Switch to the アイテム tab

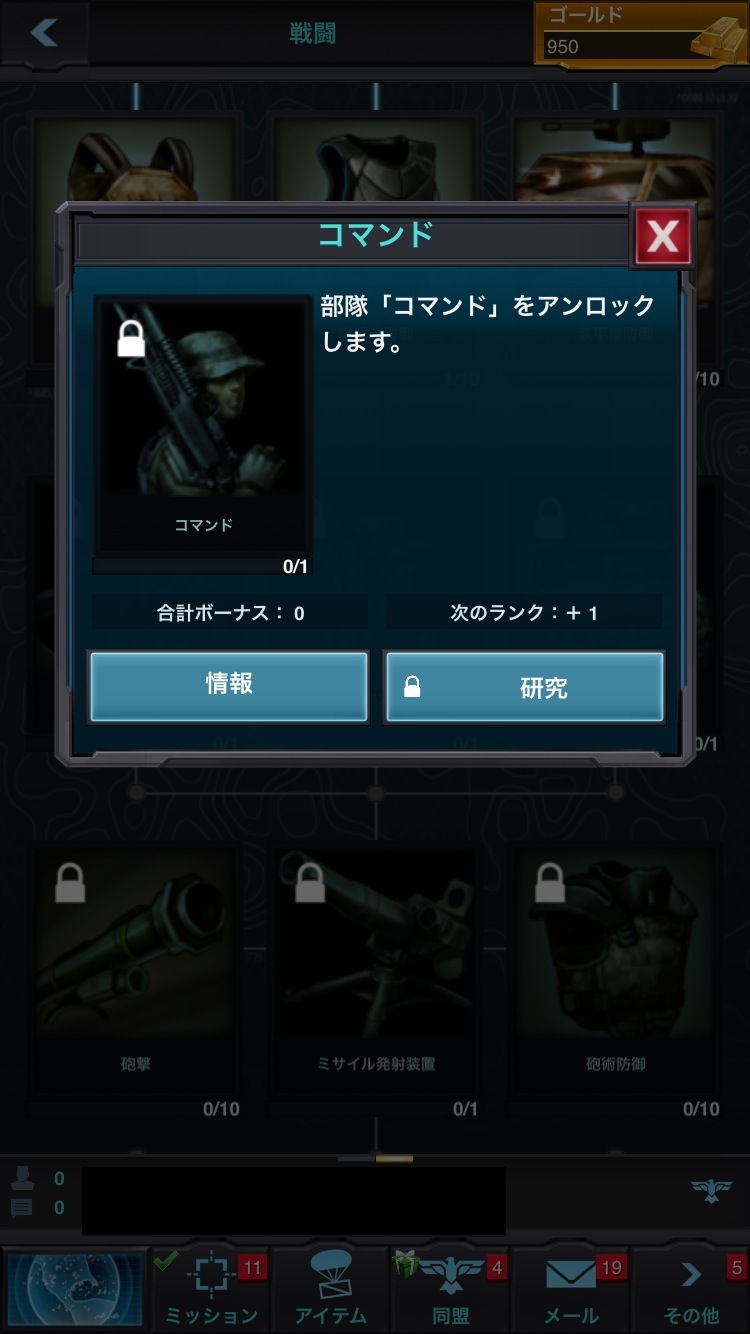(x=330, y=1290)
